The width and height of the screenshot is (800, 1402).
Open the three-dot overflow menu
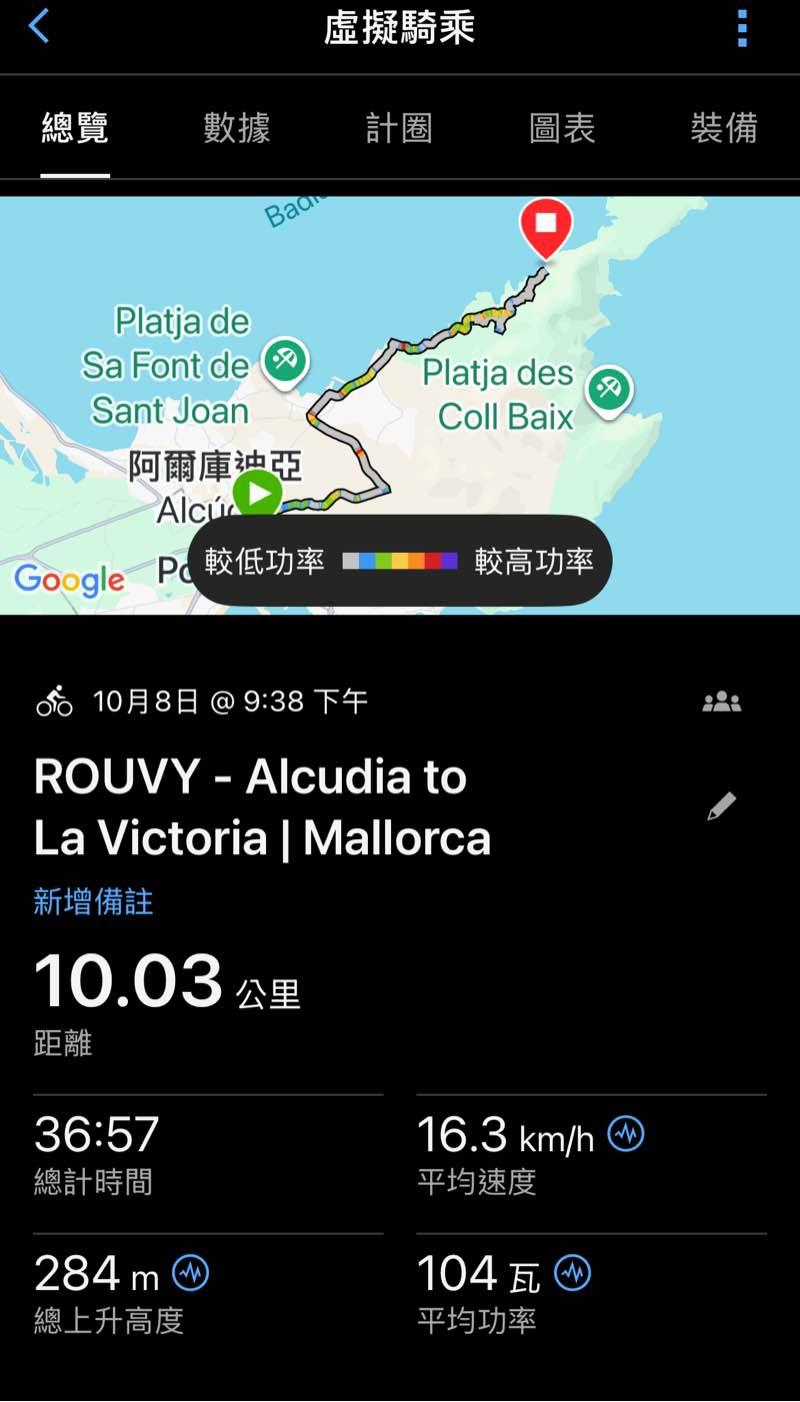[x=741, y=29]
